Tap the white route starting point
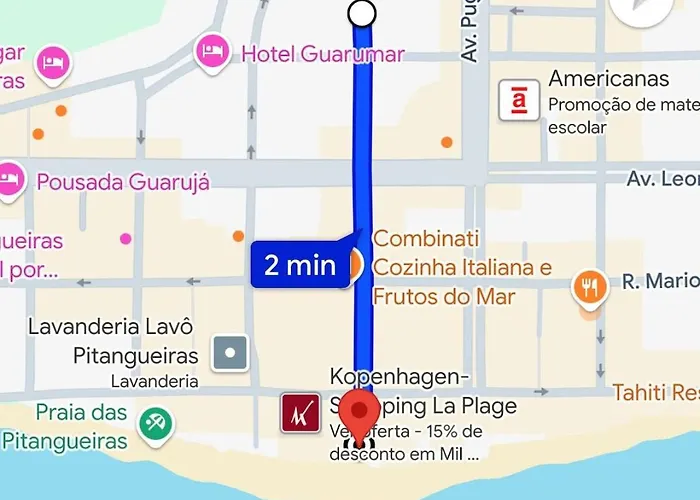 (x=362, y=13)
